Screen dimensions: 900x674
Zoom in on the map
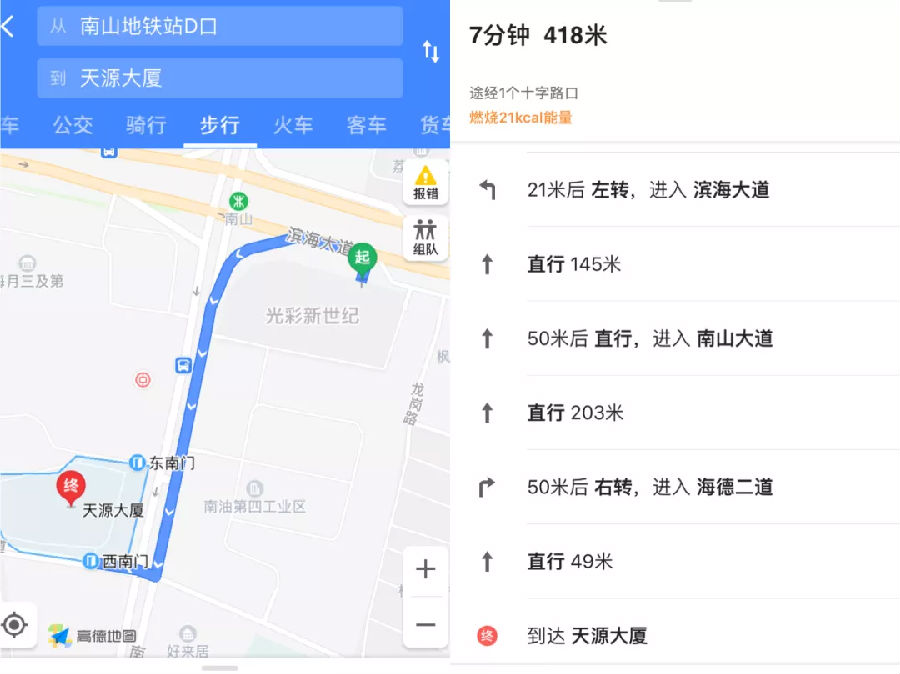pyautogui.click(x=426, y=570)
